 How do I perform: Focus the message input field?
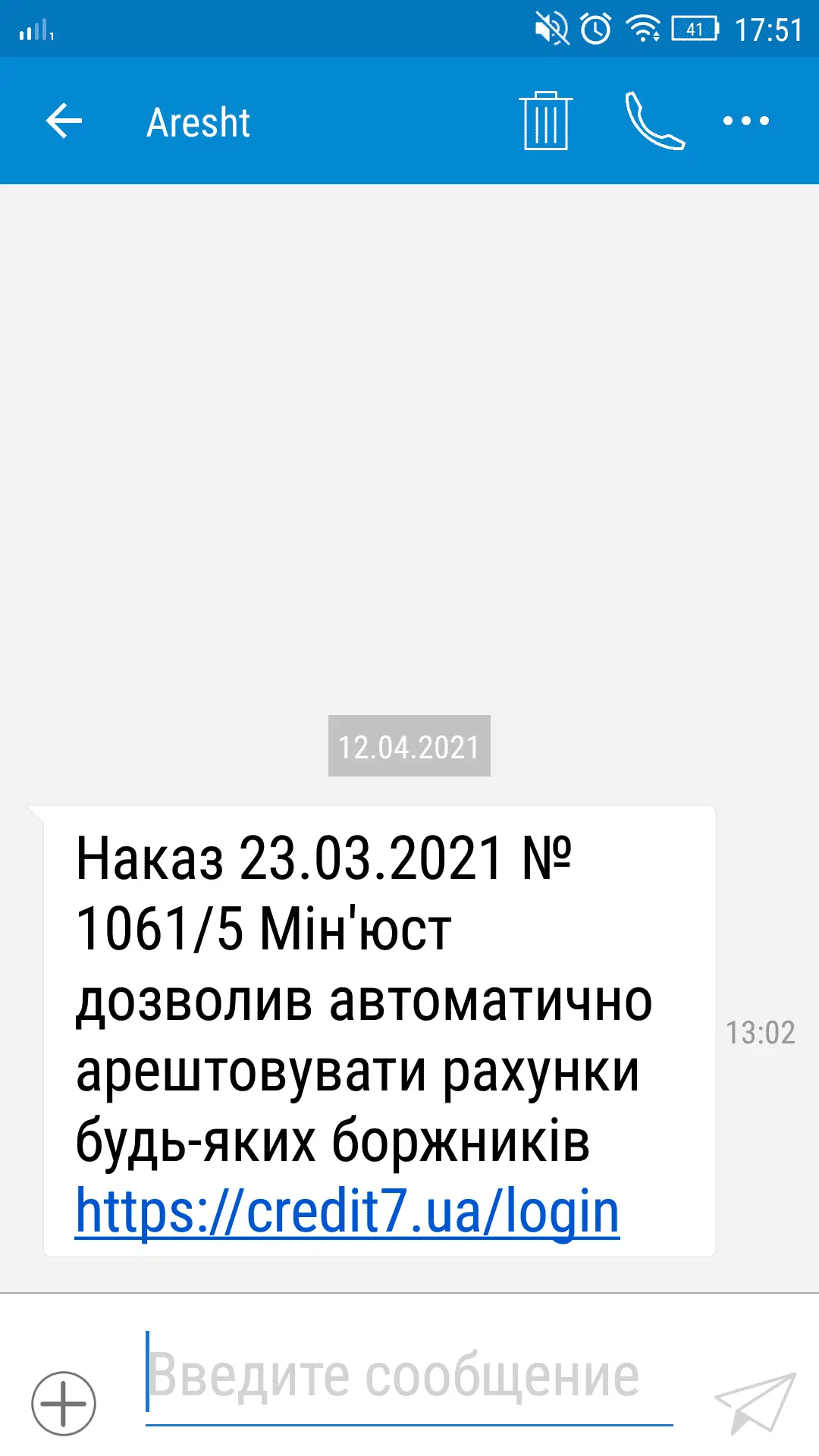pos(408,1377)
